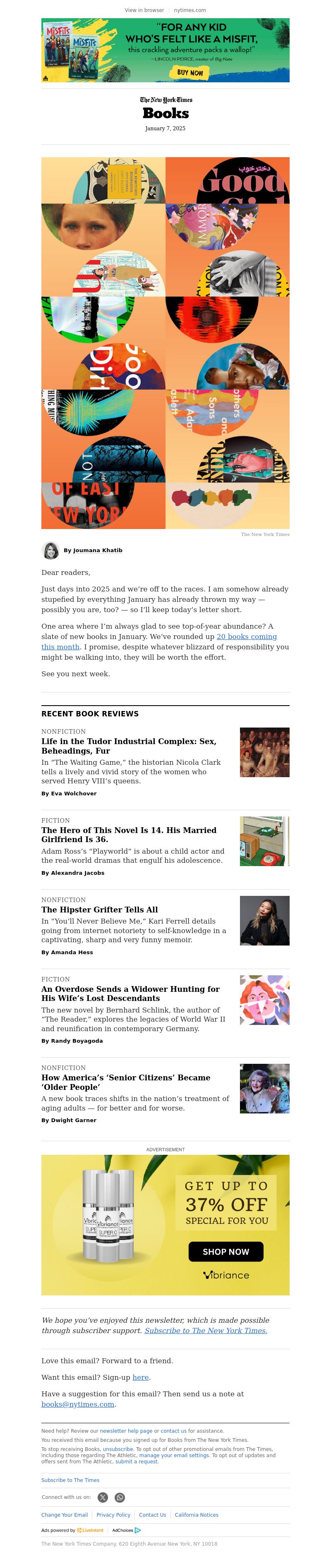This screenshot has height=1568, width=331.
Task: Open manage your email settings
Action: [174, 1455]
